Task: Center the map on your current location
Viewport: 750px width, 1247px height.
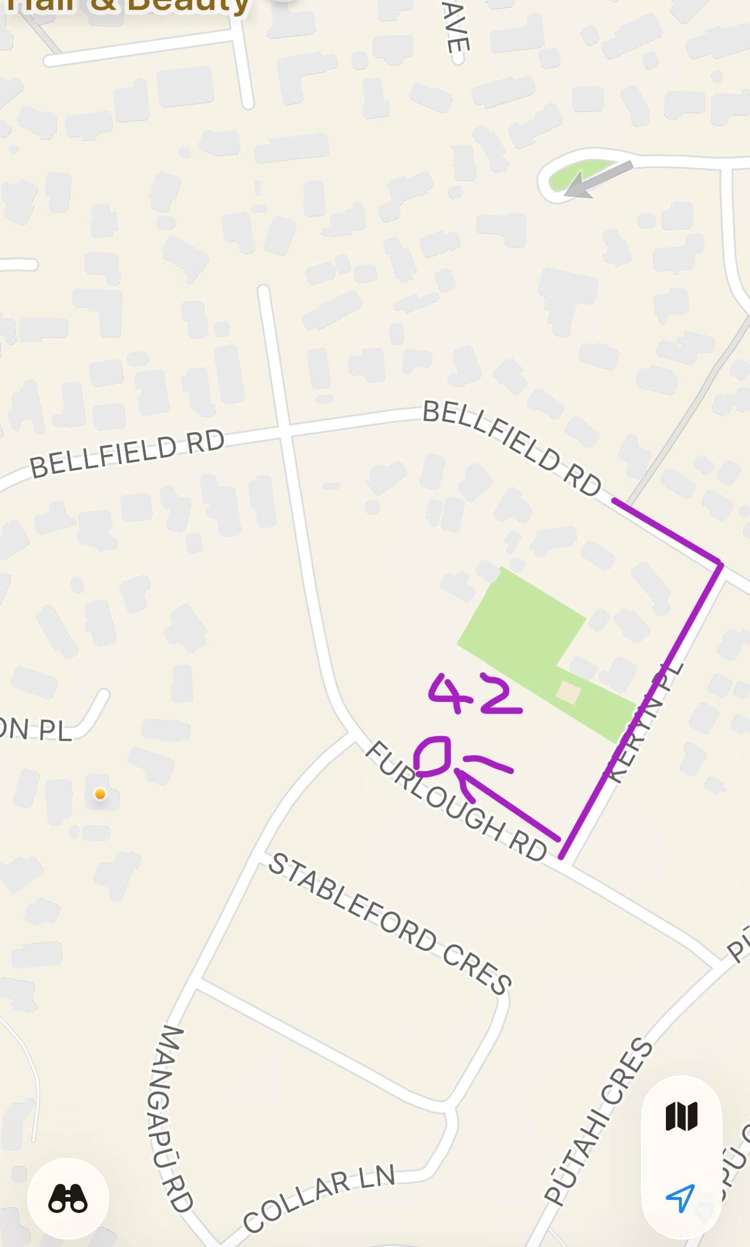Action: pos(681,1197)
